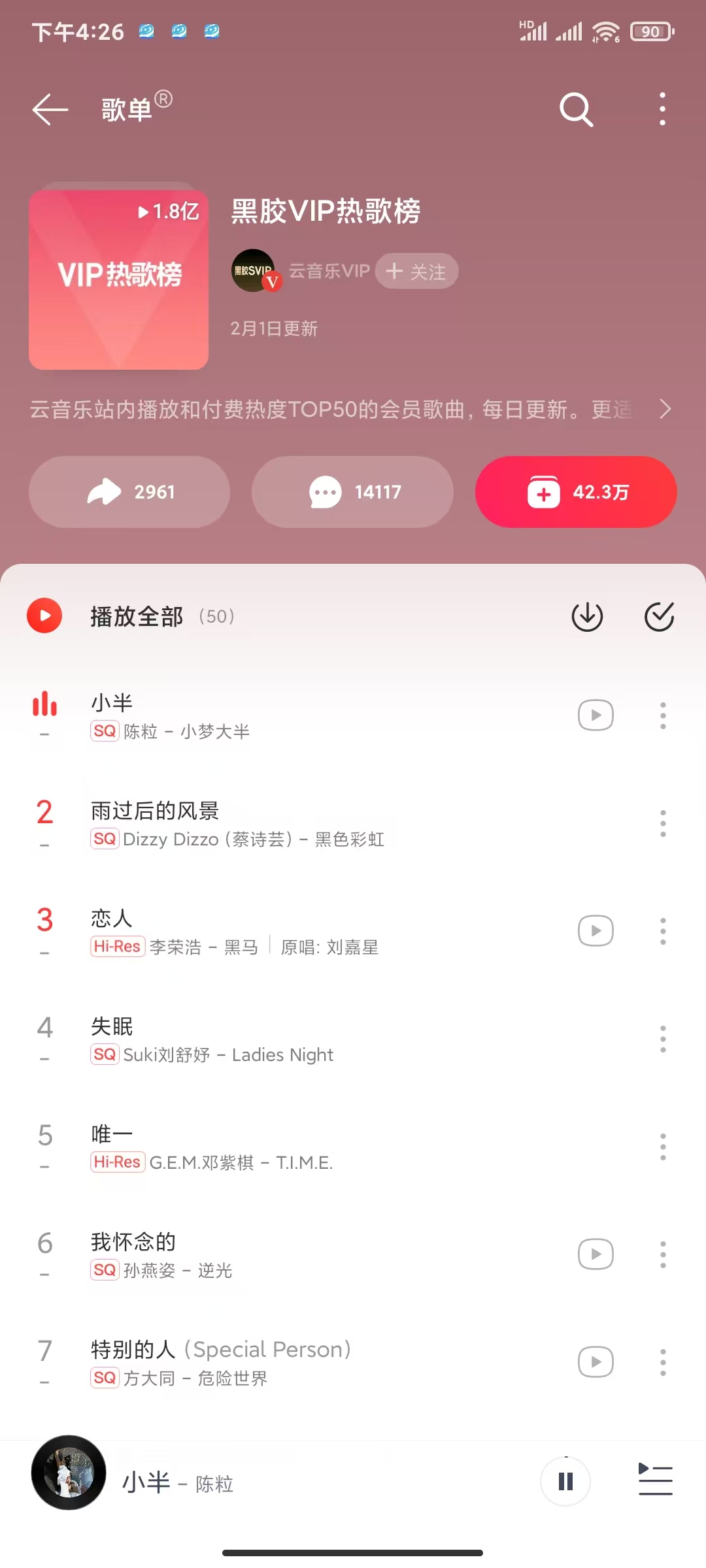Image resolution: width=706 pixels, height=1568 pixels.
Task: Tap the share icon showing 2961 shares
Action: [x=129, y=492]
